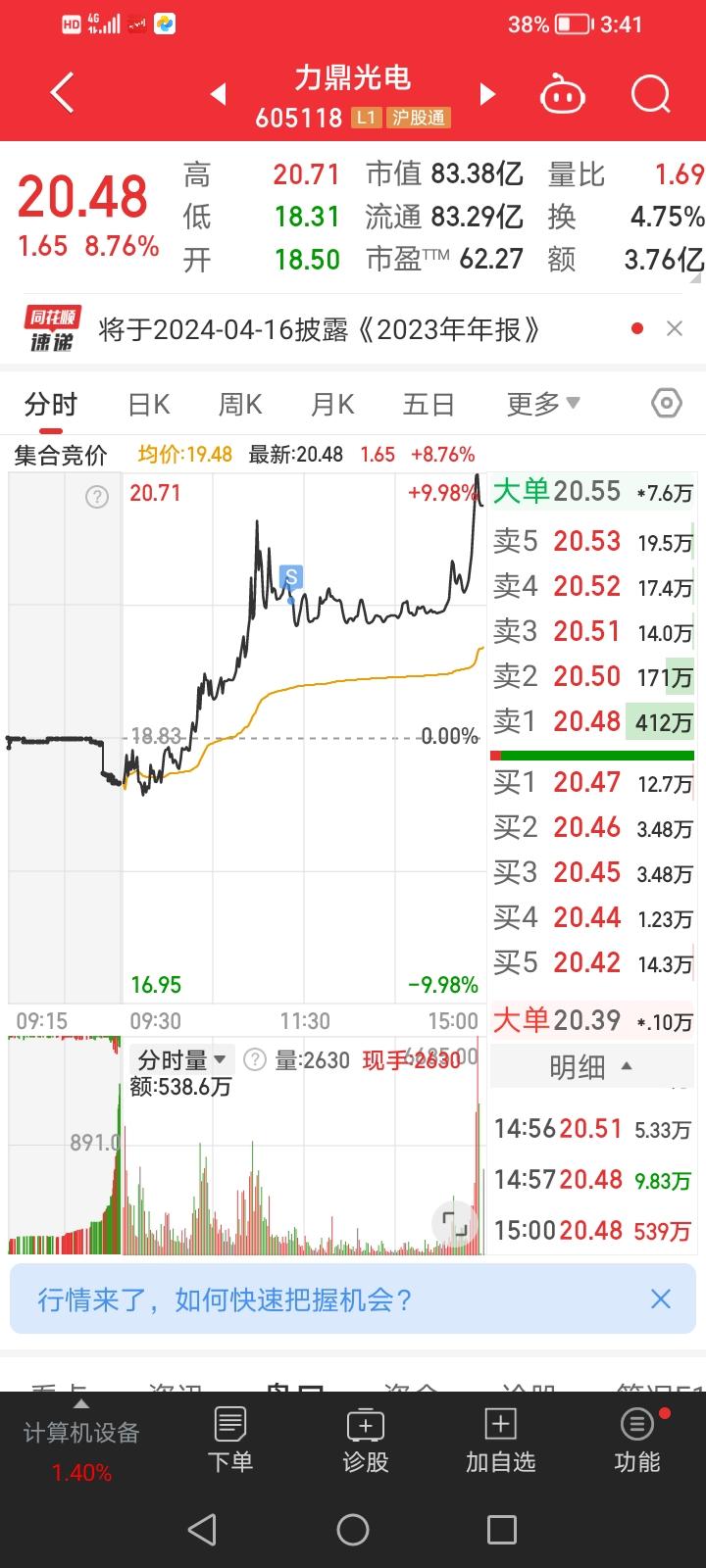Open 诊股 stock diagnosis
Screen dimensions: 706x1568
[366, 1441]
